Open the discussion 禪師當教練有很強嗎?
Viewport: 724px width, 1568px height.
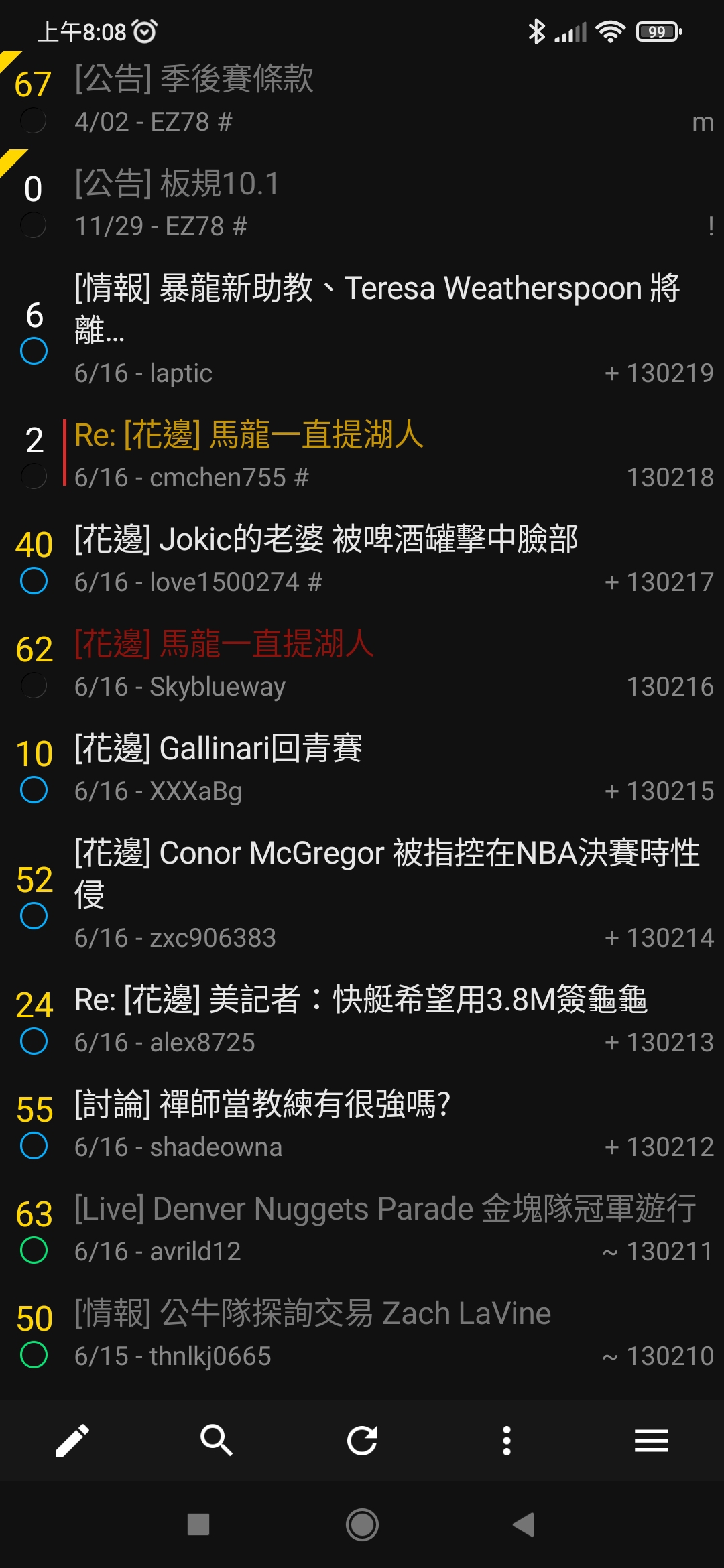tap(362, 1124)
